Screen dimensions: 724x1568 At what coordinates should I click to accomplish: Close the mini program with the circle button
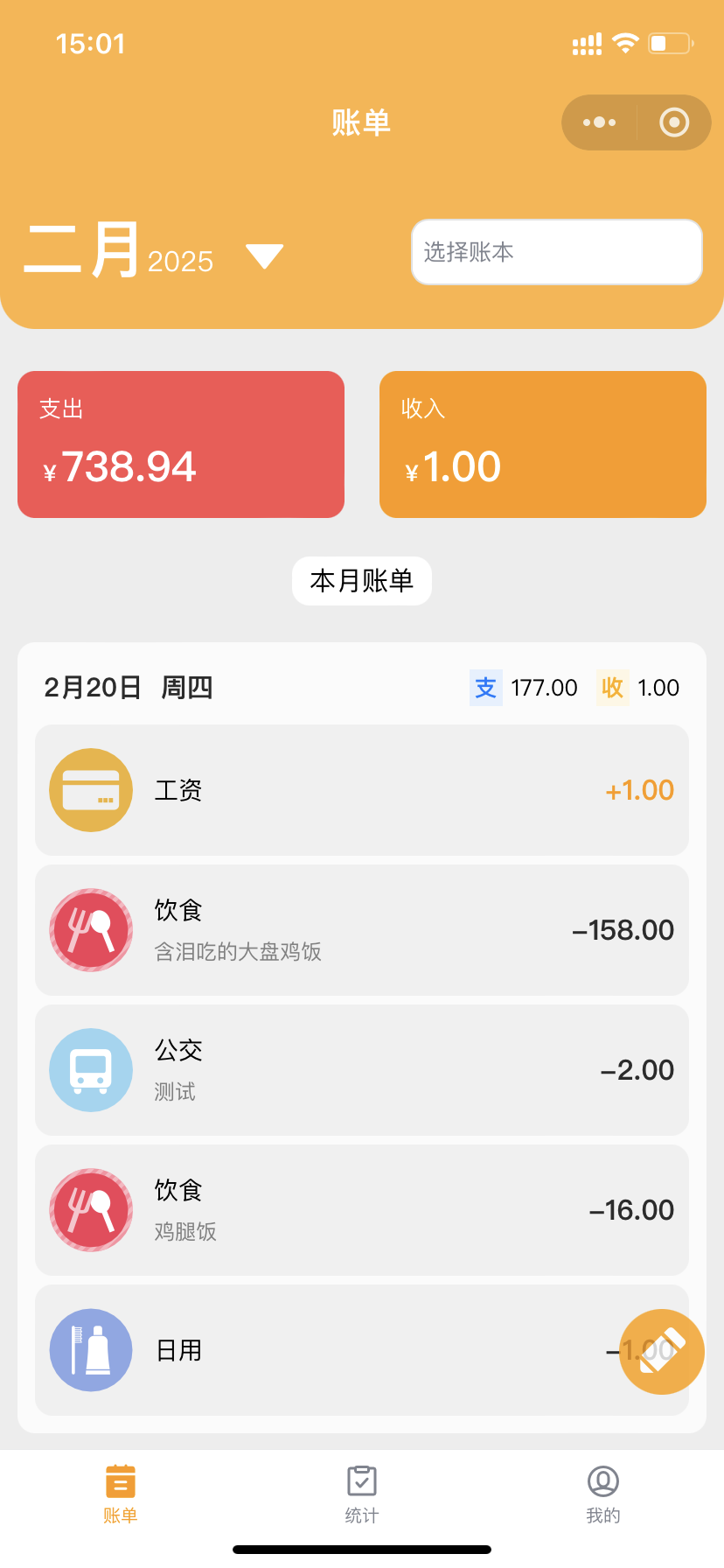[673, 122]
